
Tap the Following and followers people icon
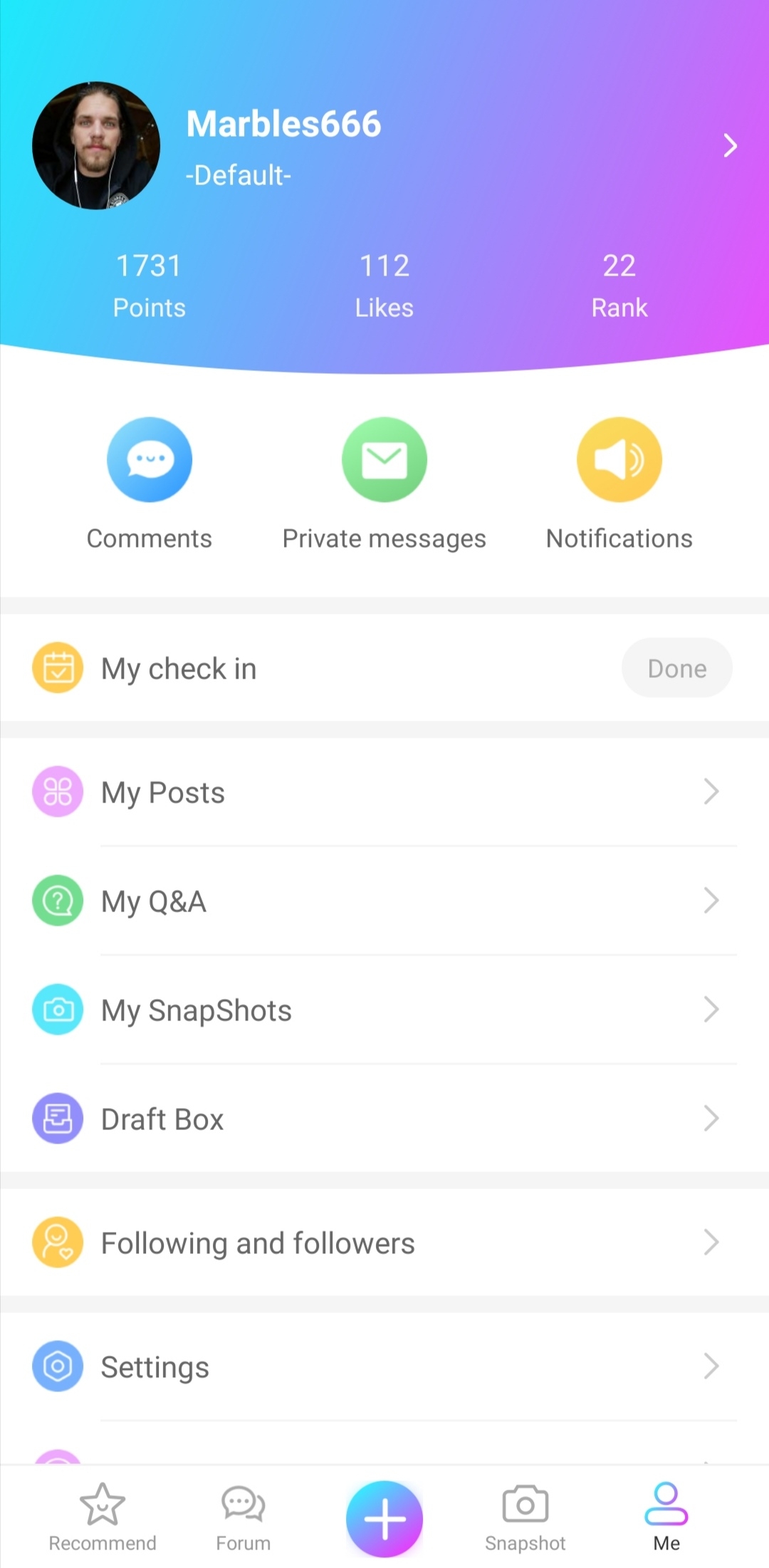coord(58,1242)
